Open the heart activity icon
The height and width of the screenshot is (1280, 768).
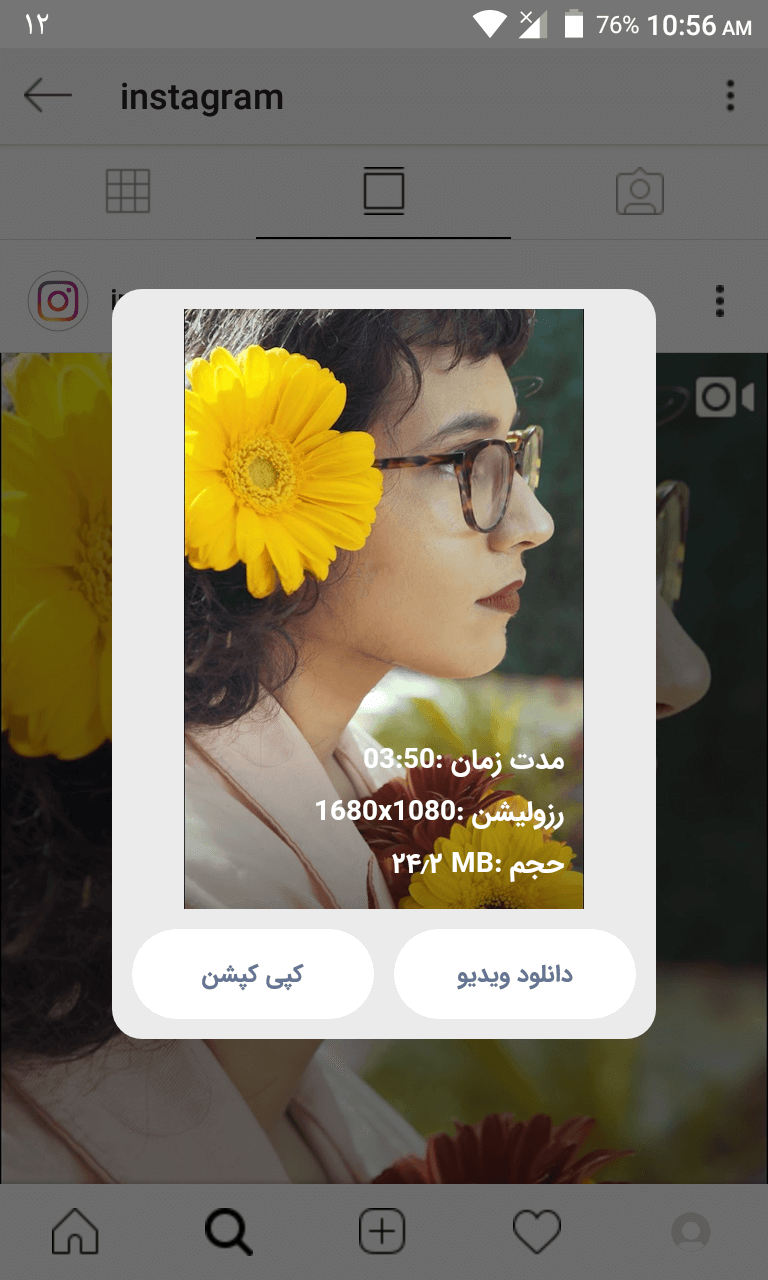click(x=536, y=1230)
